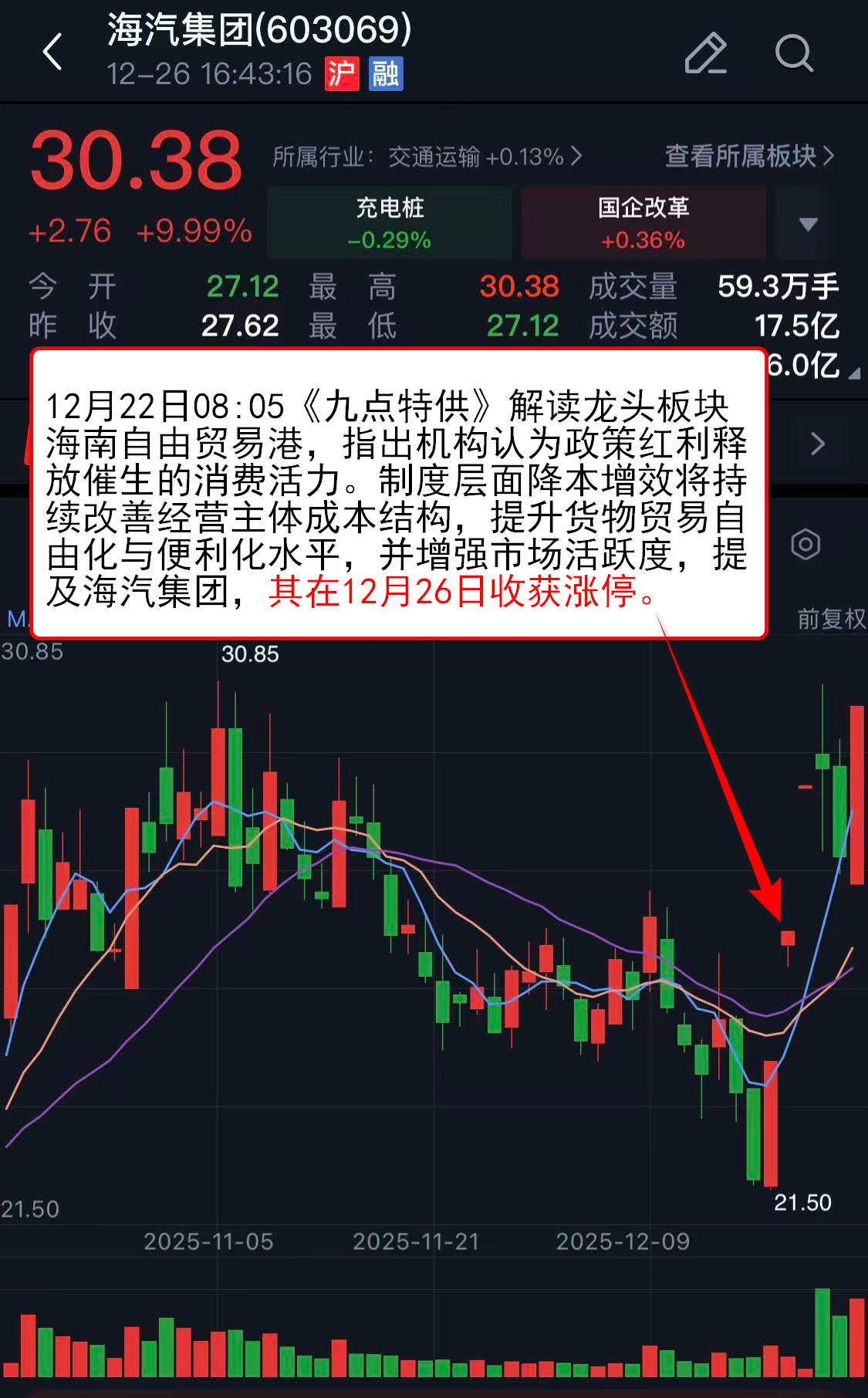Open chart settings hexagon icon
Viewport: 868px width, 1398px height.
click(x=806, y=545)
